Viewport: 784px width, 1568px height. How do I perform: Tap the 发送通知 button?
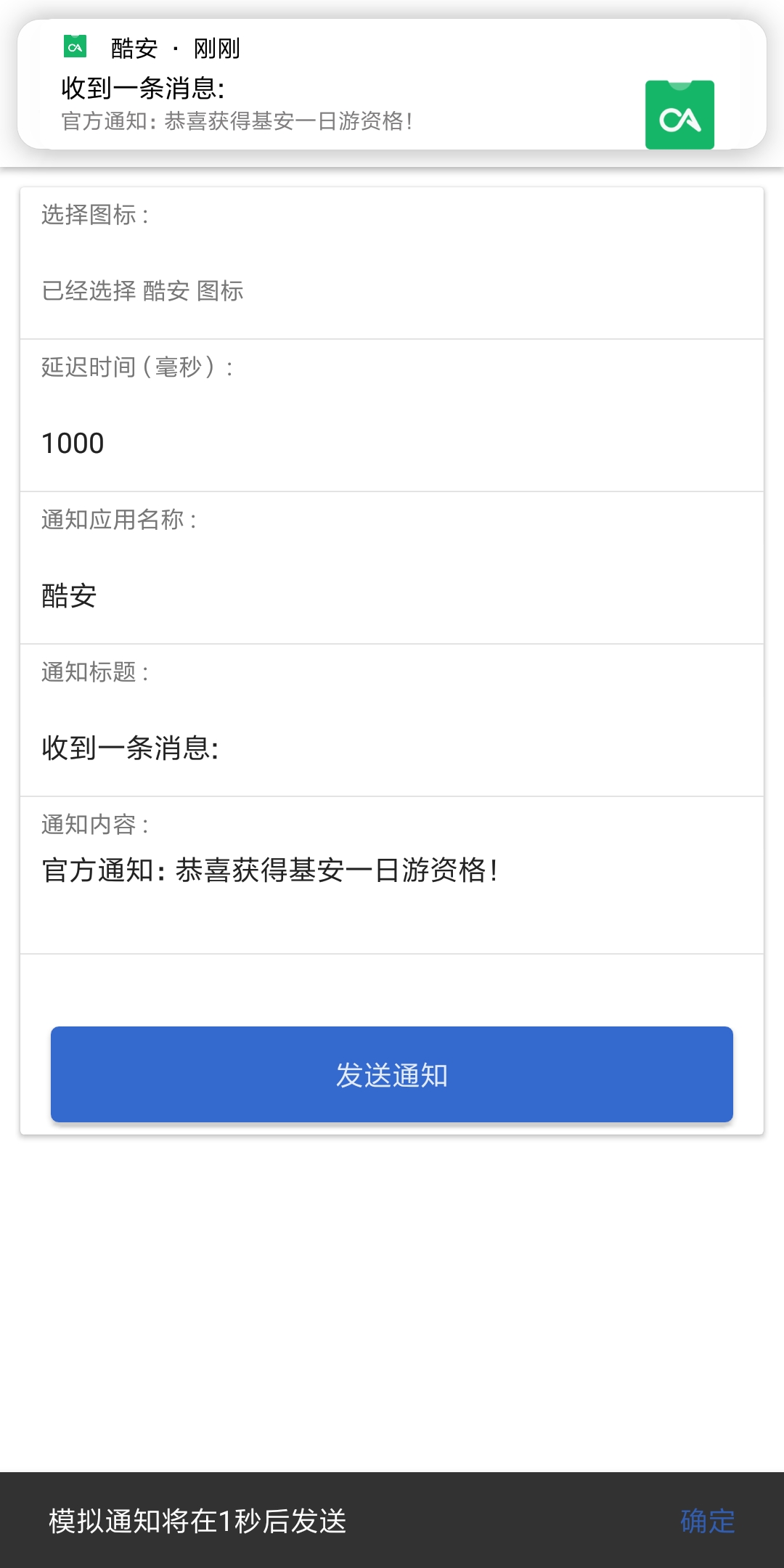(392, 1074)
